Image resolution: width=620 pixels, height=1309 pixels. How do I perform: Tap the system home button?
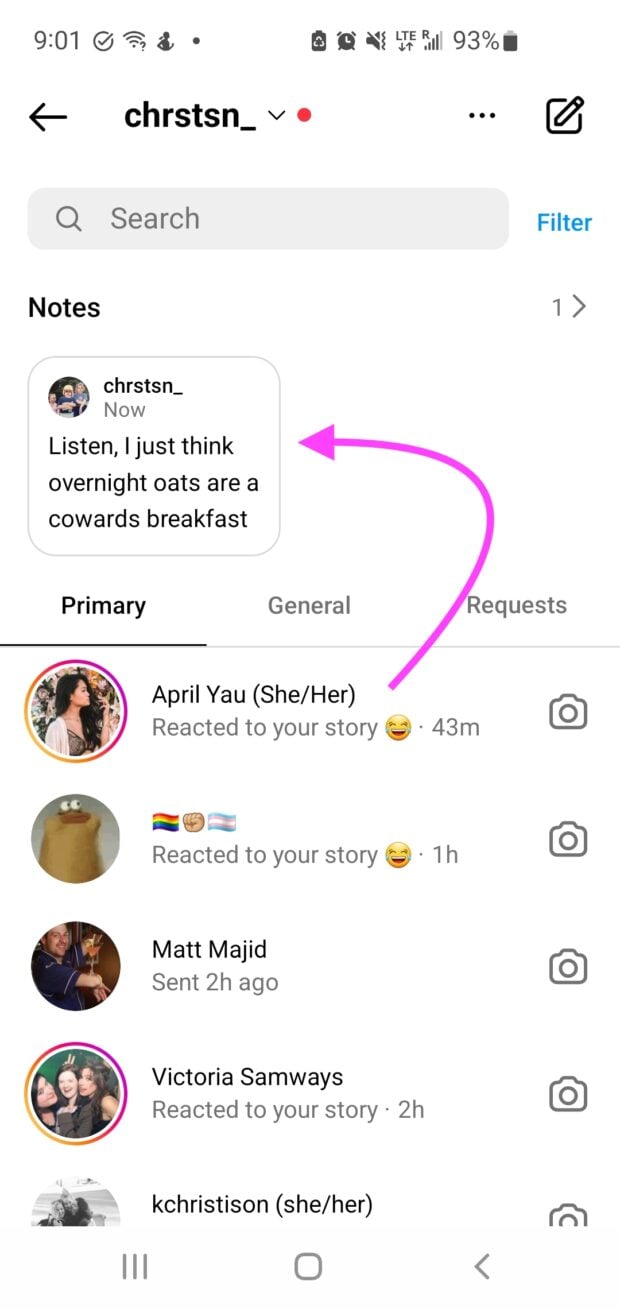click(309, 1267)
